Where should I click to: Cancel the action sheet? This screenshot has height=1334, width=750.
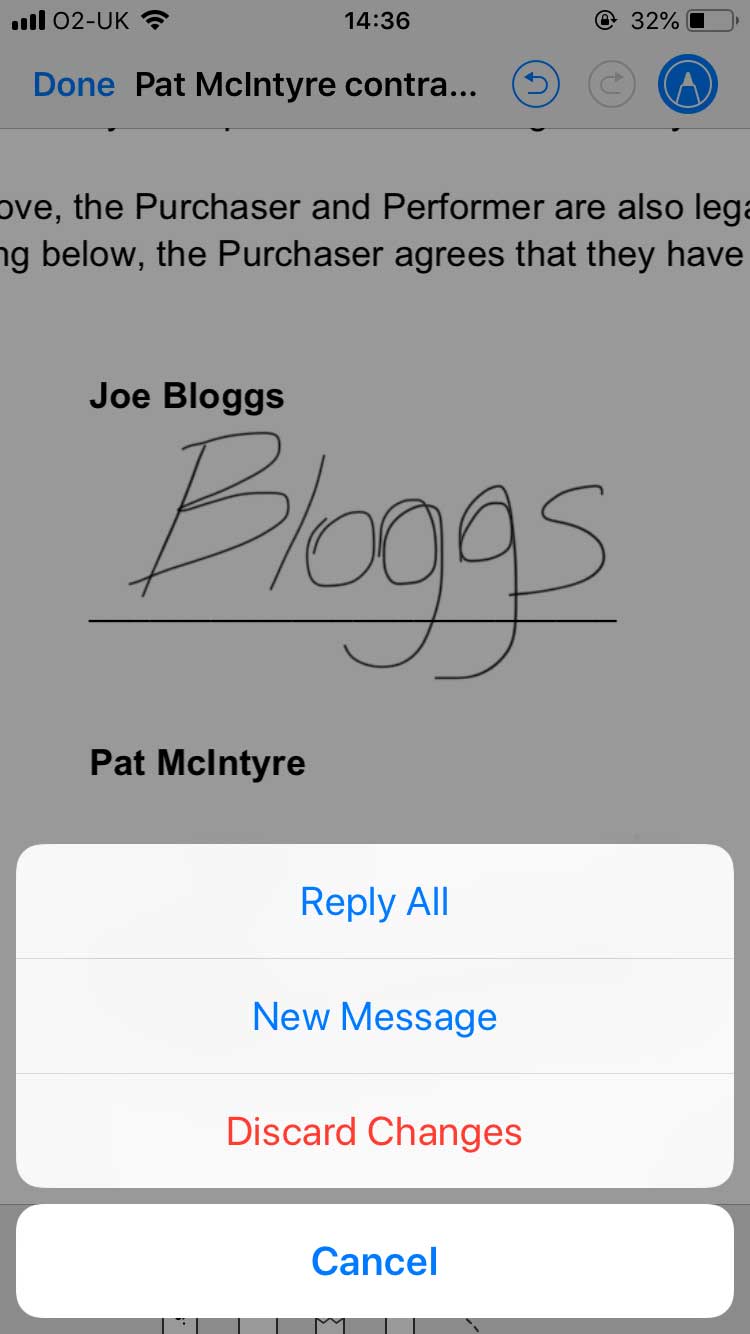[x=375, y=1261]
